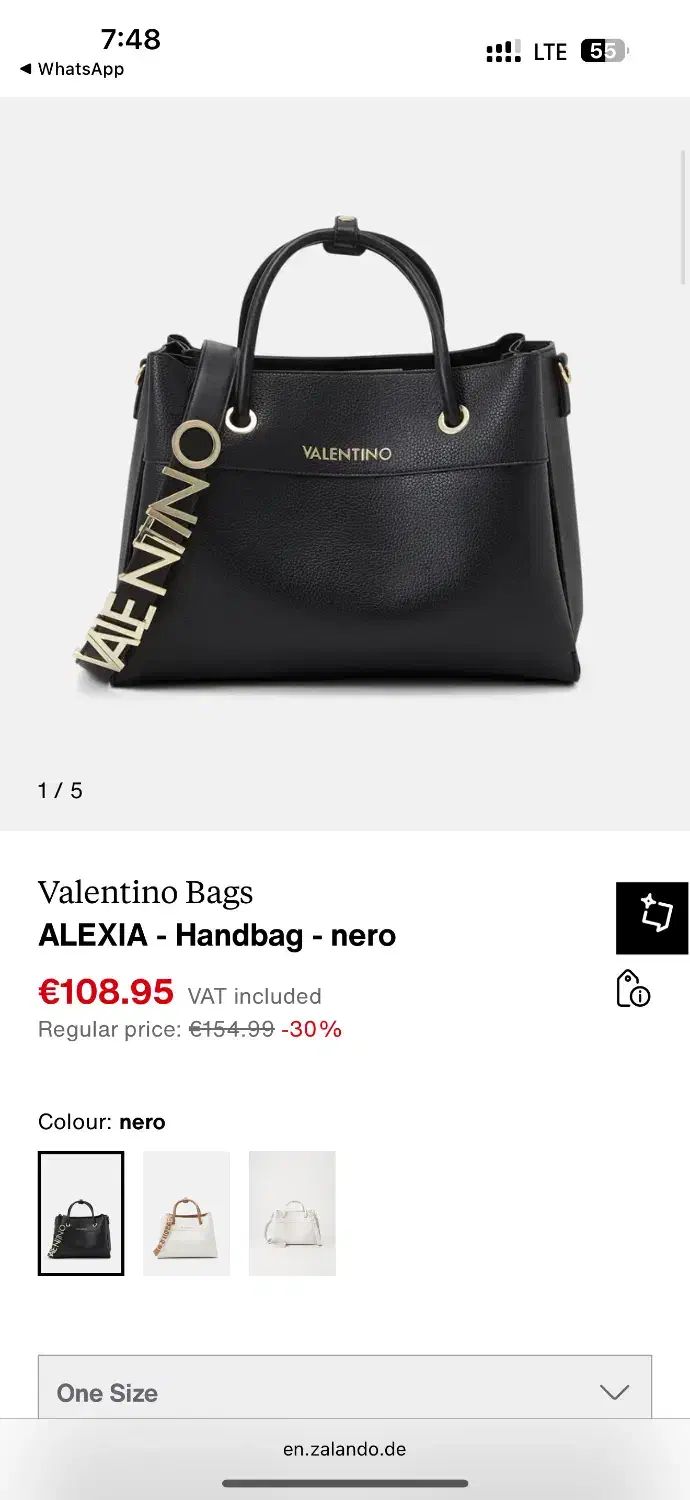Tap the en.zalando.de address bar
This screenshot has height=1500, width=690.
click(345, 1448)
